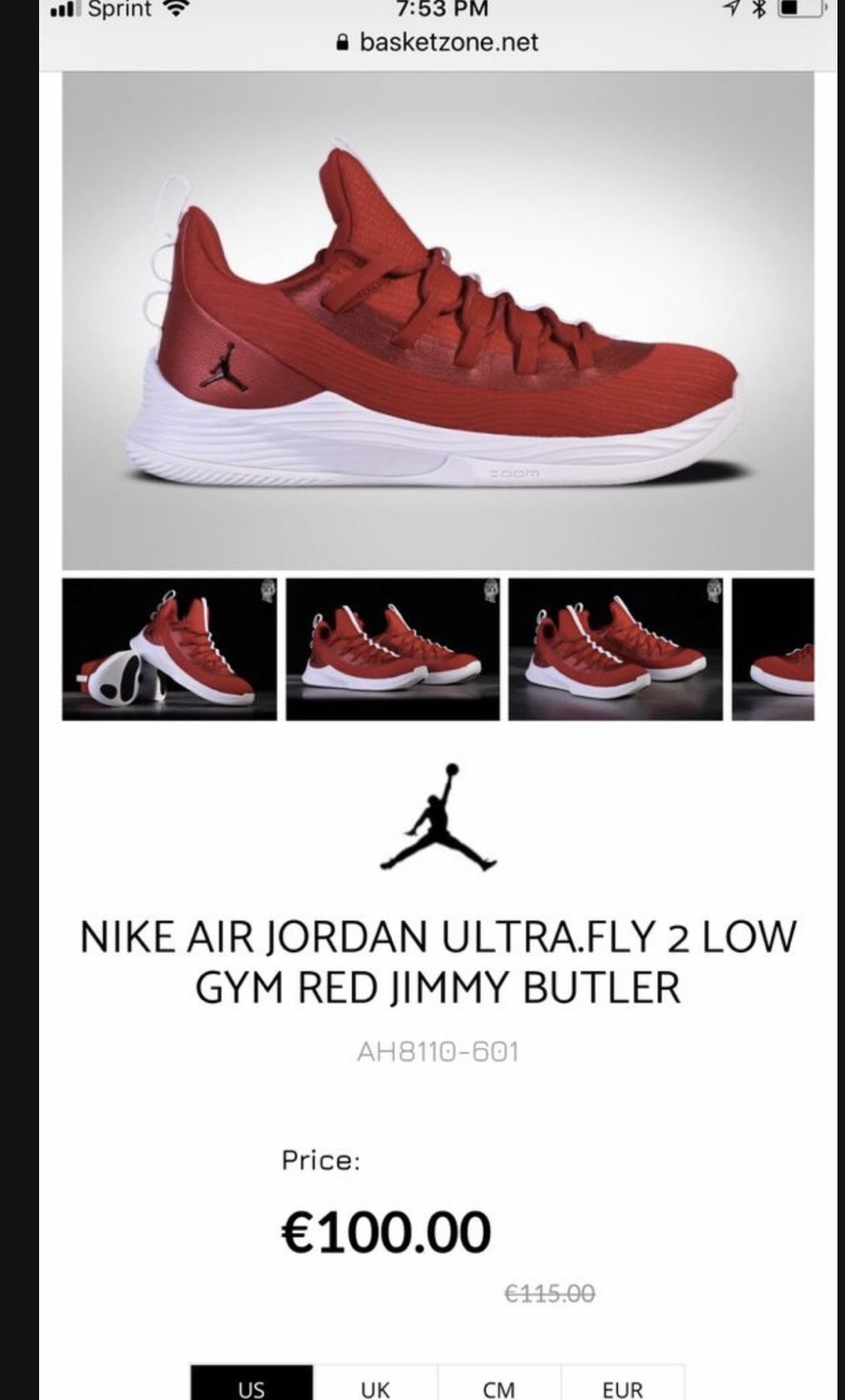The image size is (845, 1400).
Task: Tap the lock icon beside basketzone.net
Action: coord(344,41)
